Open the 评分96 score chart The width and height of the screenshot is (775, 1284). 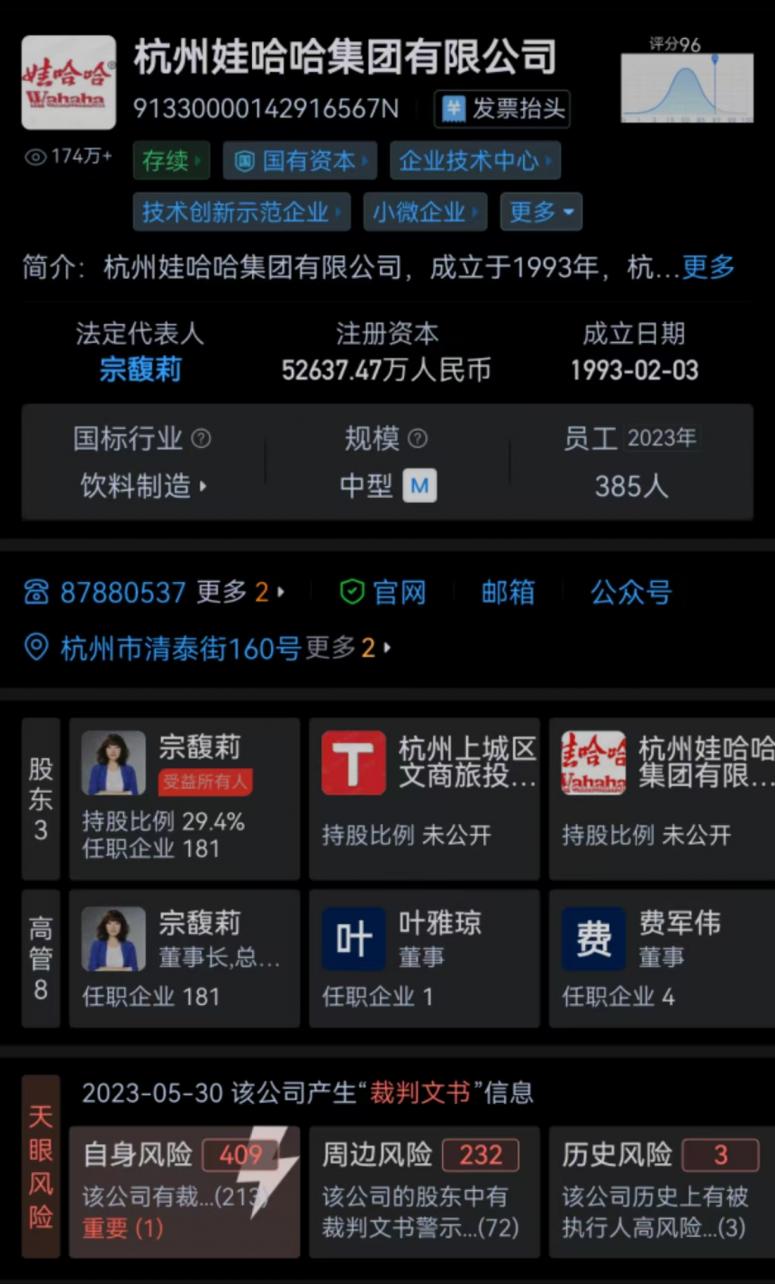pyautogui.click(x=686, y=82)
